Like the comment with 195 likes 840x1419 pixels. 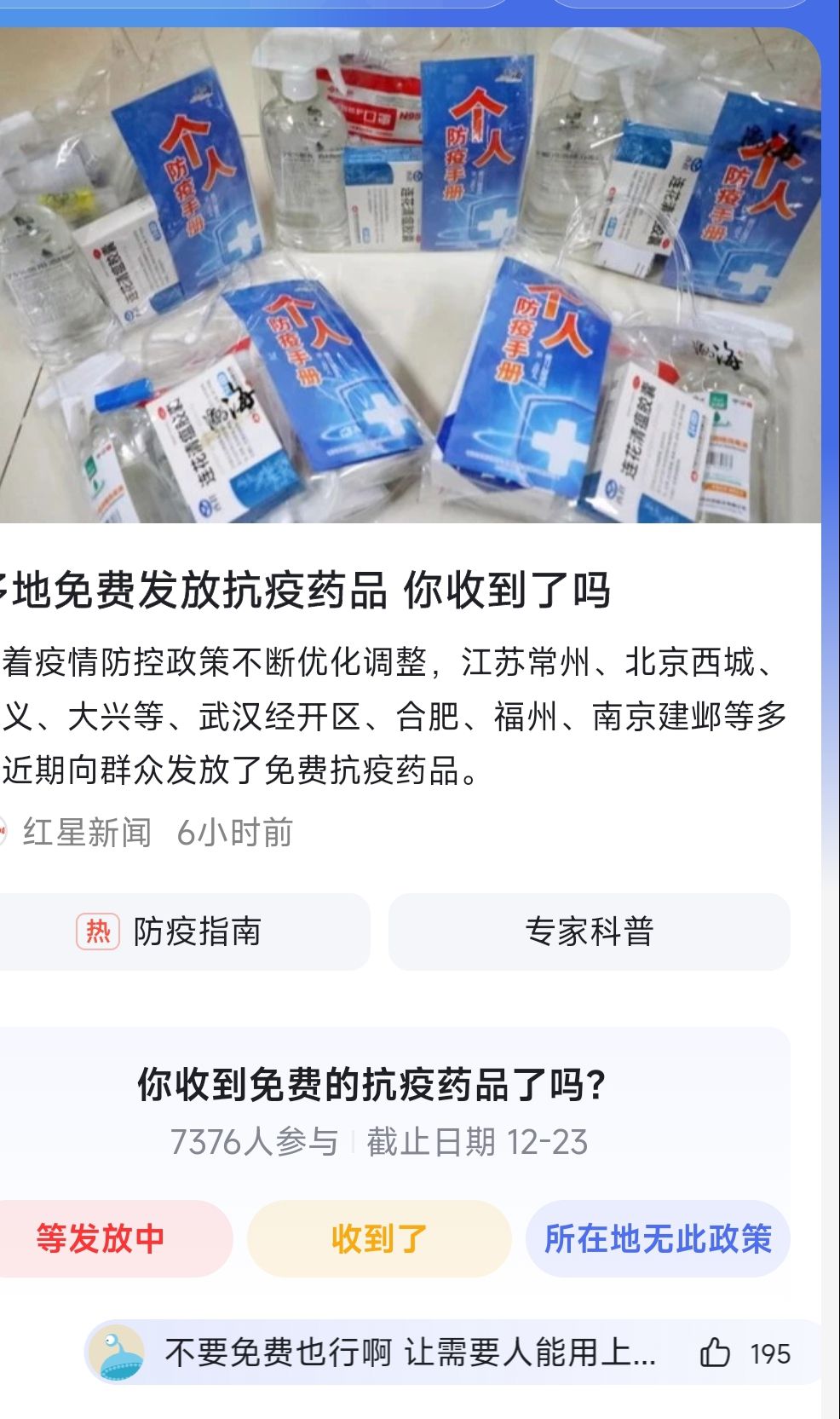click(x=716, y=1353)
